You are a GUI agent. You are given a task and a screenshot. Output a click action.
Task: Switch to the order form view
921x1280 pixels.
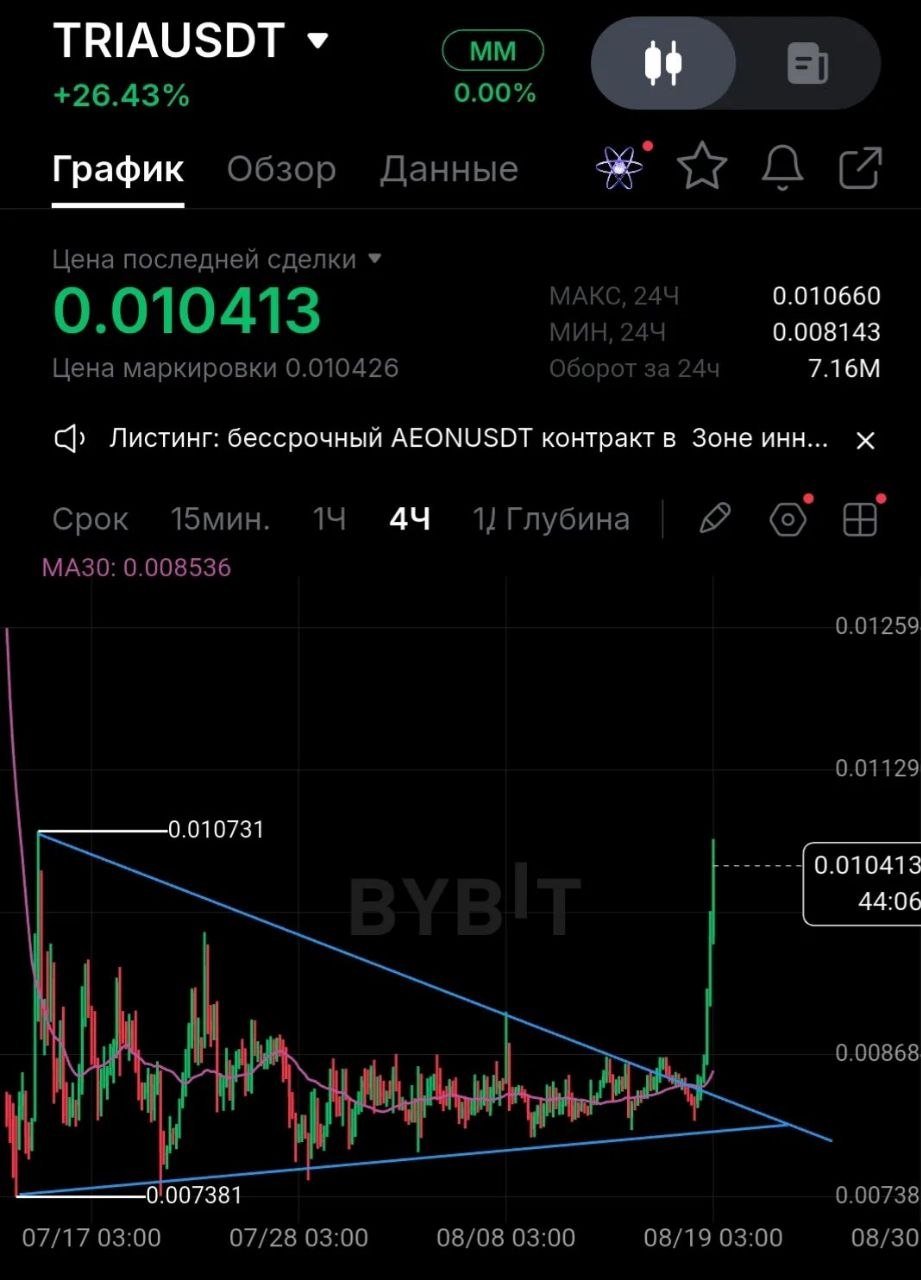[x=808, y=64]
